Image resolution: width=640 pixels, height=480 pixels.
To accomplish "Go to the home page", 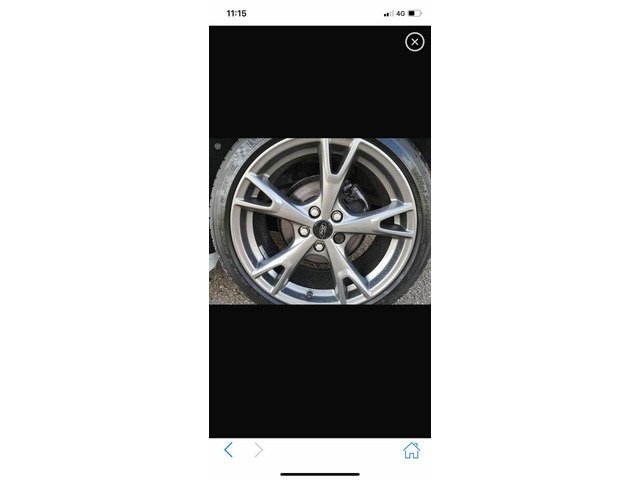I will 411,450.
